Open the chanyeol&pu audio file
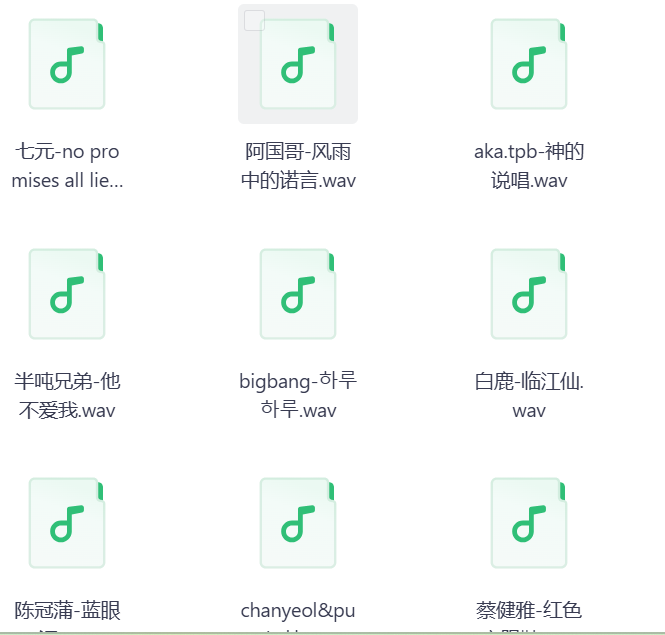Viewport: 665px width, 635px height. point(298,523)
